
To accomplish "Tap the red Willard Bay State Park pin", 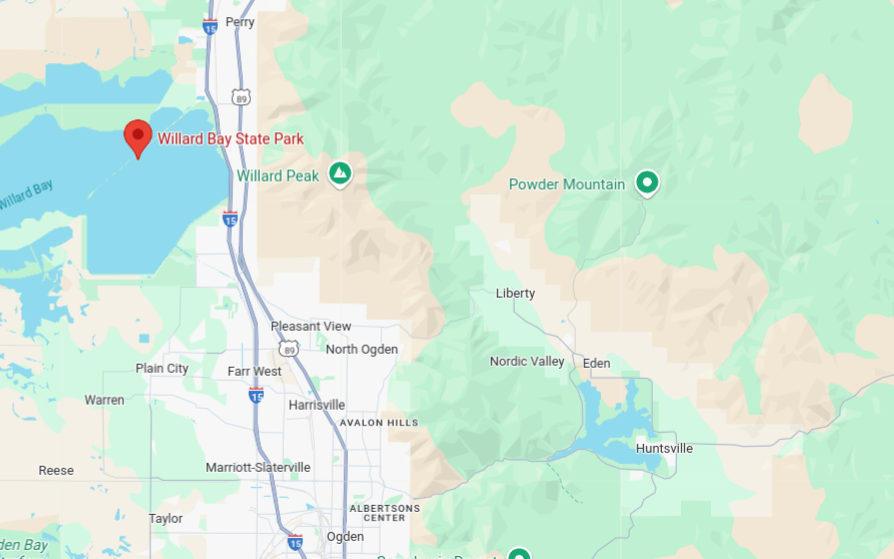I will click(x=137, y=136).
